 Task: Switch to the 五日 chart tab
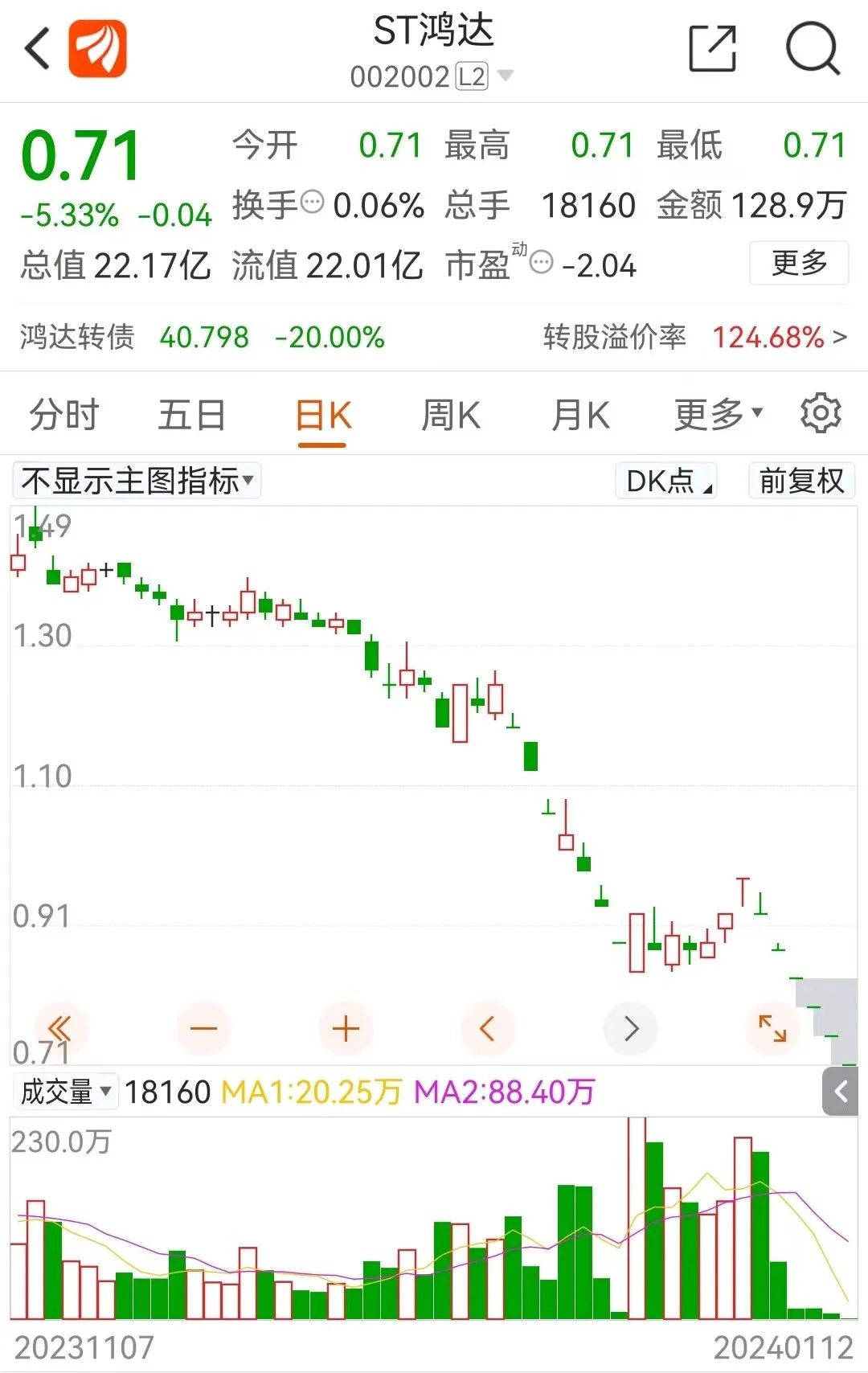191,416
